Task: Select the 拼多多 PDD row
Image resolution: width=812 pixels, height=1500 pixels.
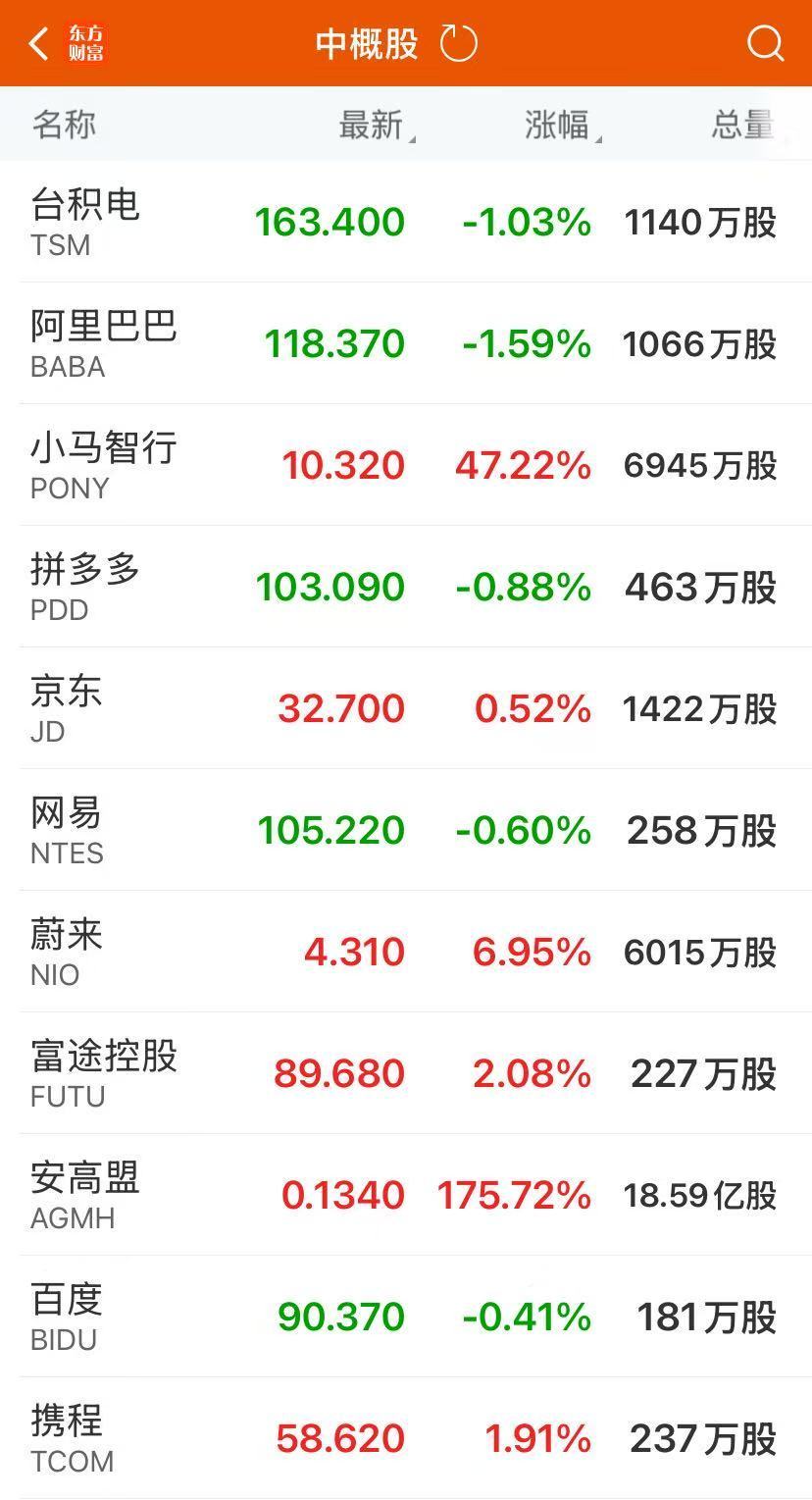Action: coord(406,587)
